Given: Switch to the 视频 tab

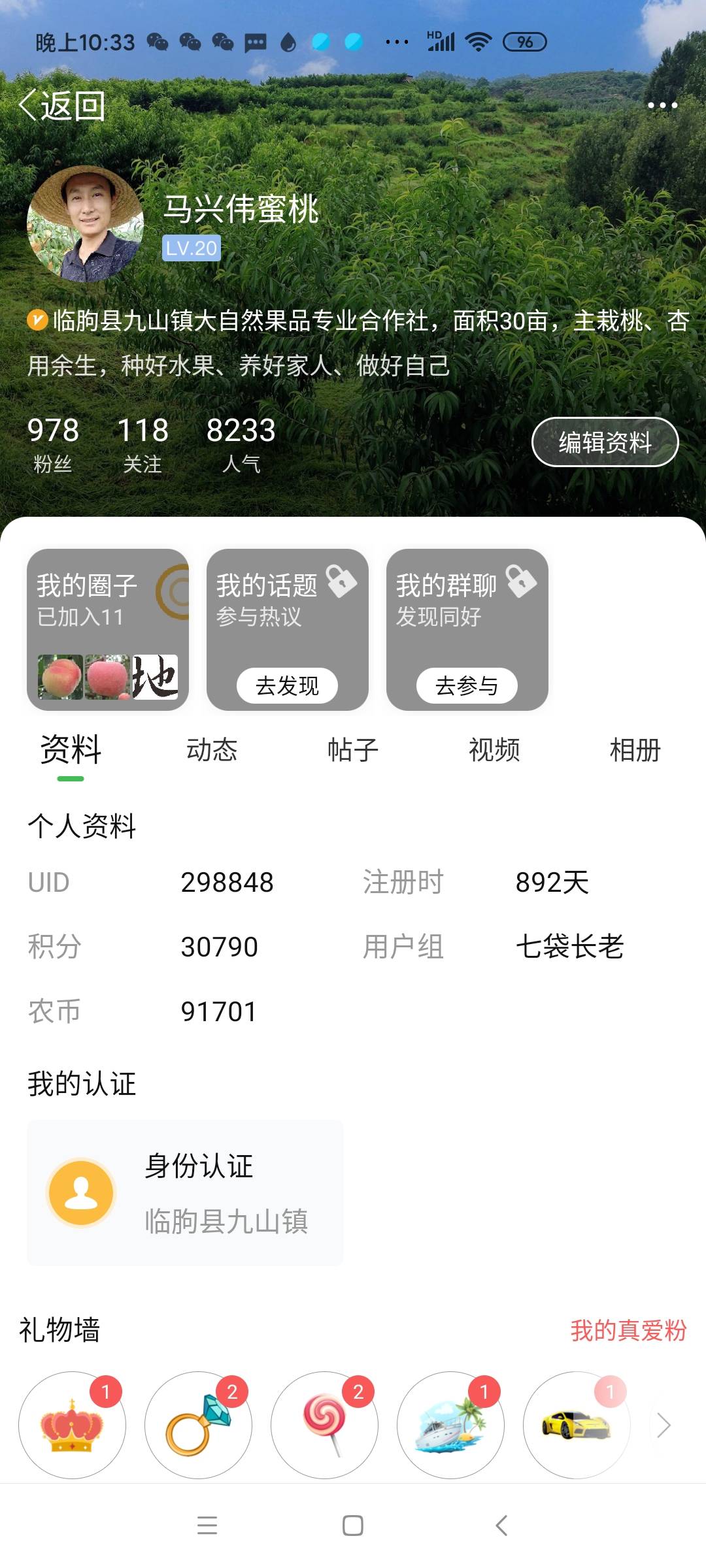Looking at the screenshot, I should coord(494,750).
